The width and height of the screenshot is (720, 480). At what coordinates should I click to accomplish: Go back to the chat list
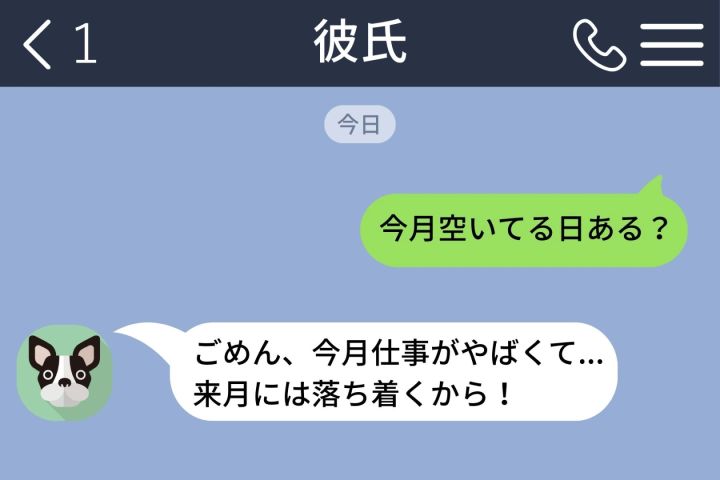click(38, 44)
